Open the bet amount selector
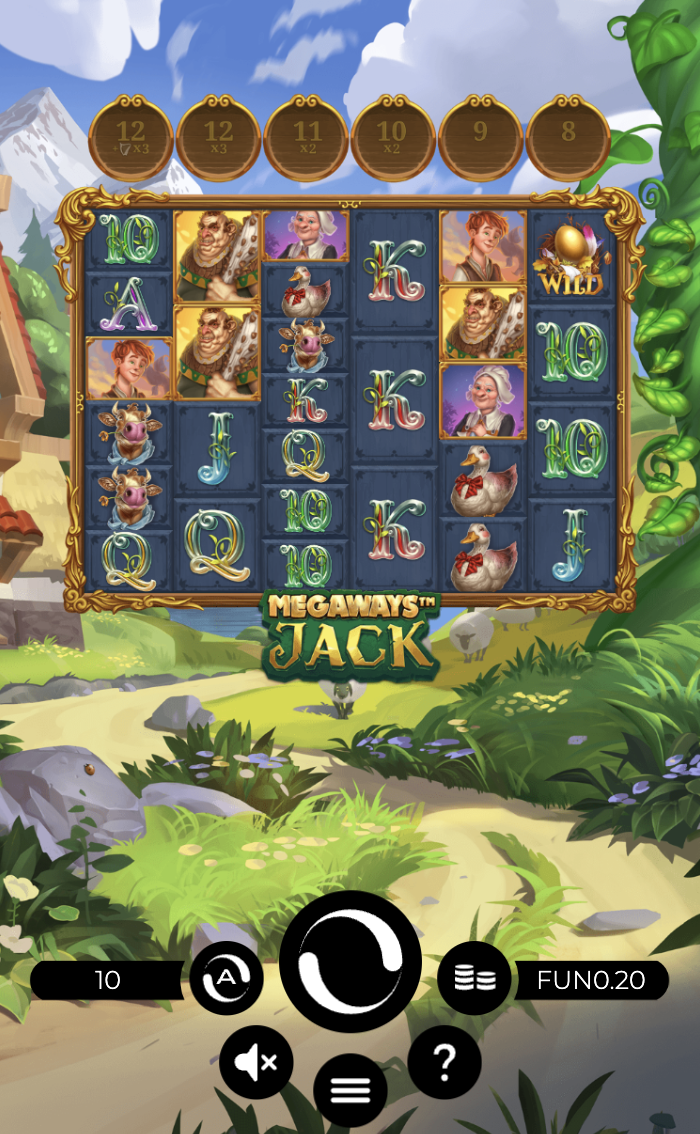This screenshot has width=700, height=1134. click(474, 979)
